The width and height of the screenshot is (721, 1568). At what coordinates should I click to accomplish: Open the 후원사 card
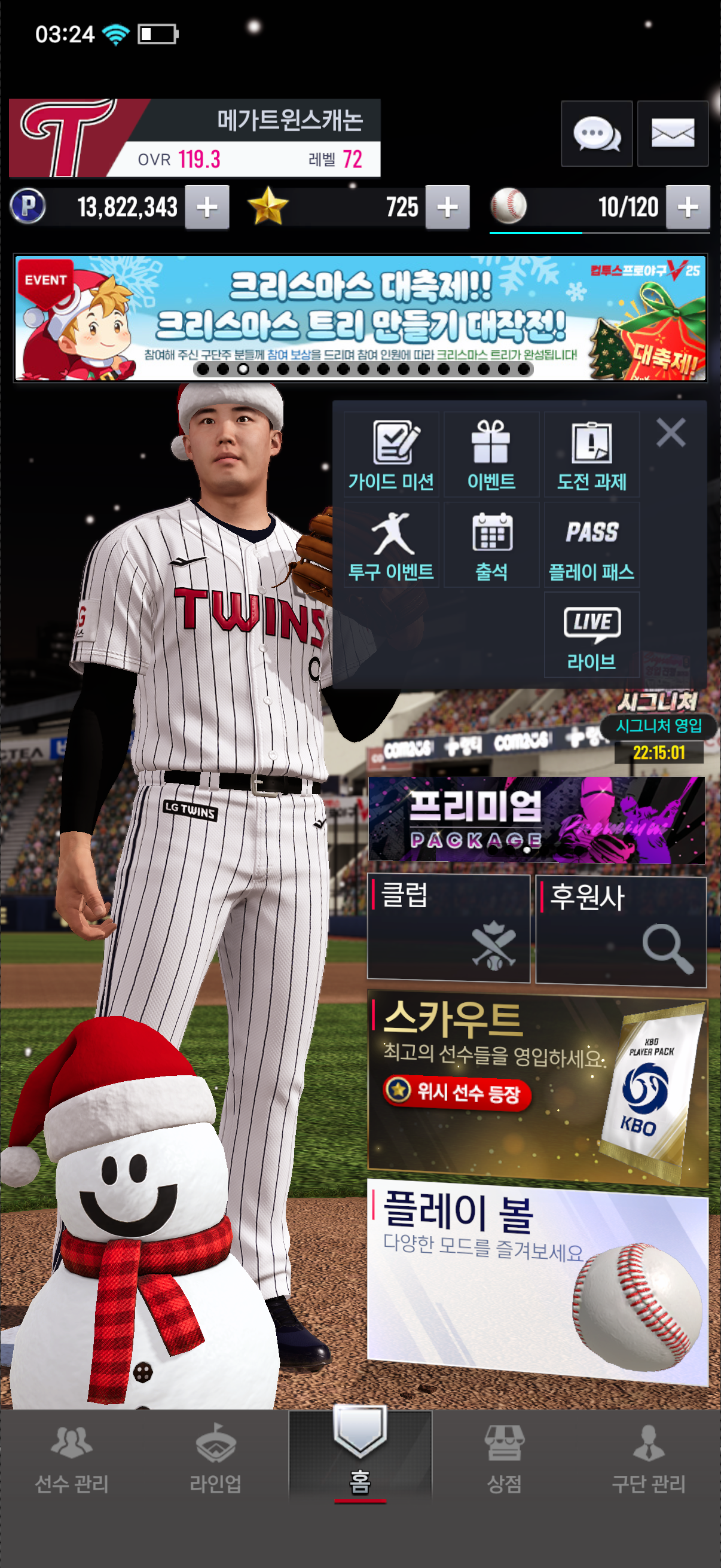(621, 929)
